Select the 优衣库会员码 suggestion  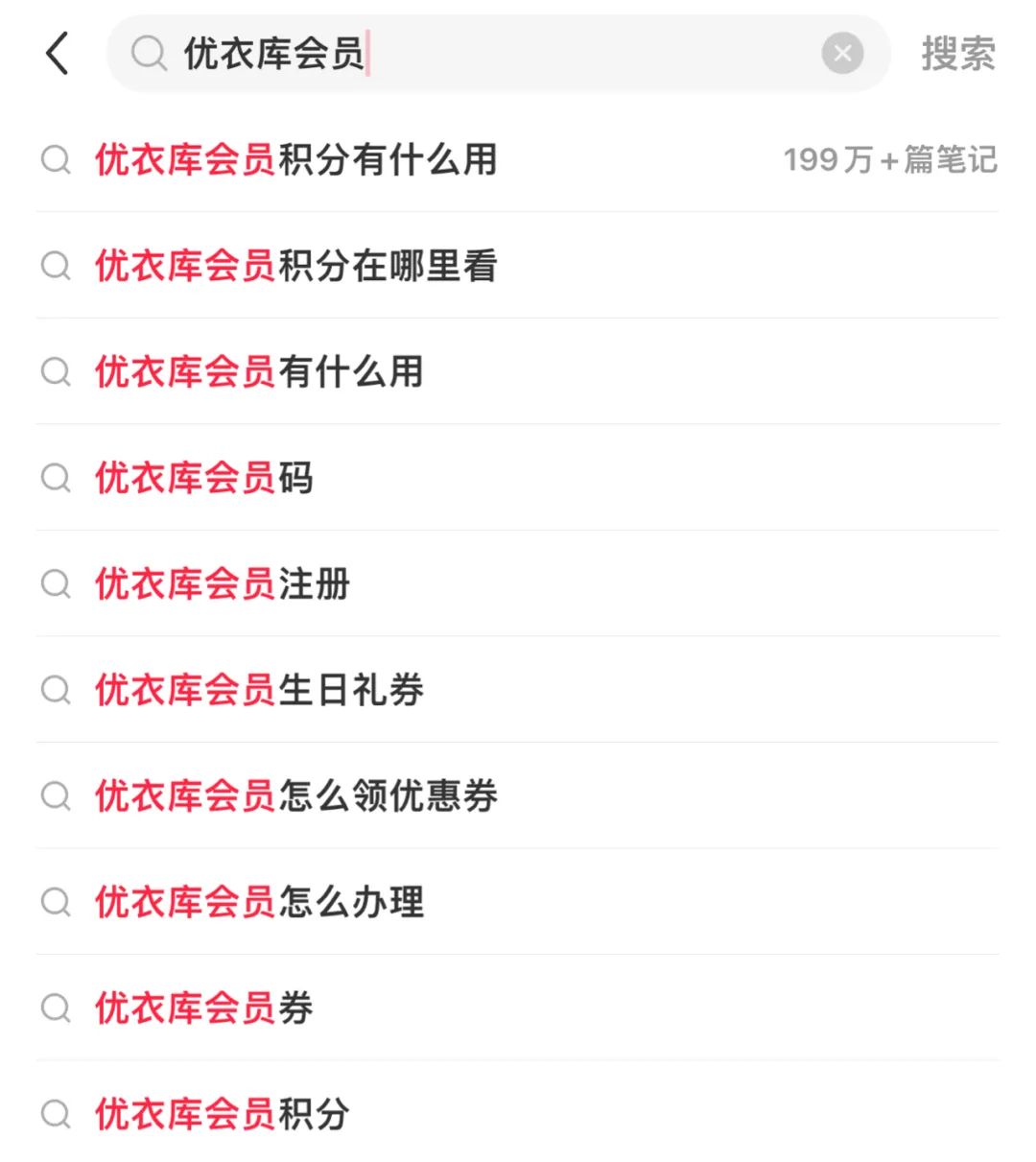[x=203, y=478]
